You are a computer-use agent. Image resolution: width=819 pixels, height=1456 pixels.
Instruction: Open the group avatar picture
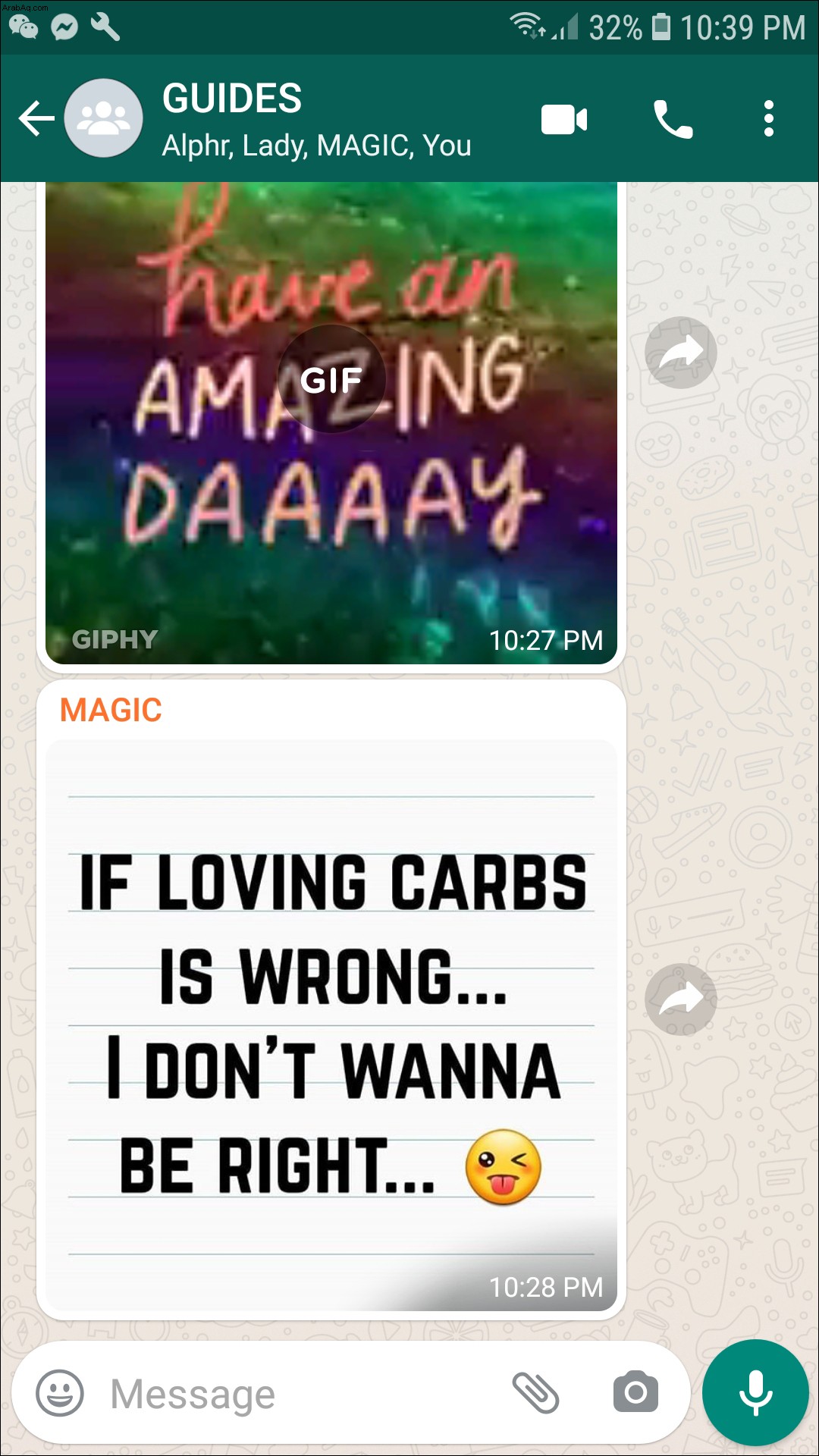click(103, 119)
